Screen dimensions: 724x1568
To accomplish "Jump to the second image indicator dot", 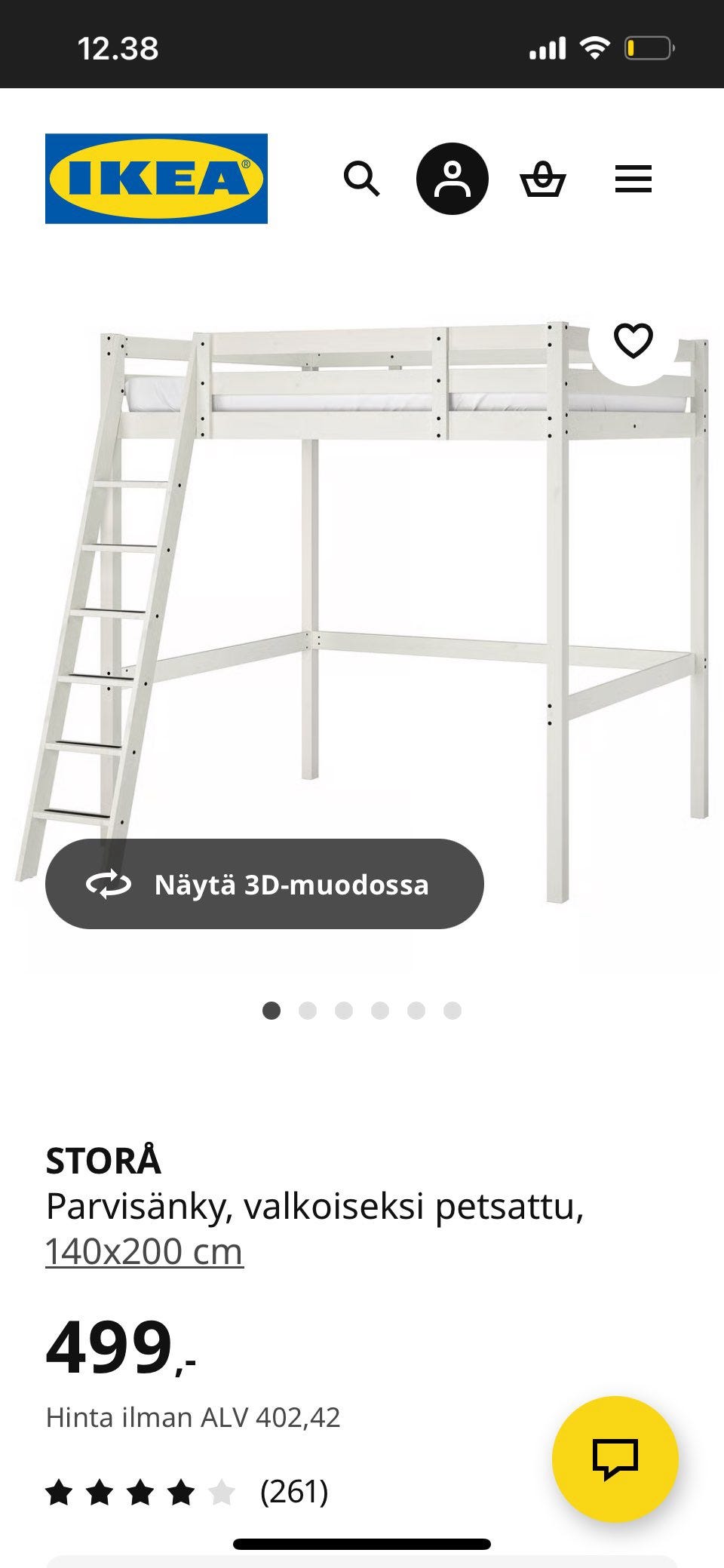I will (x=308, y=1011).
